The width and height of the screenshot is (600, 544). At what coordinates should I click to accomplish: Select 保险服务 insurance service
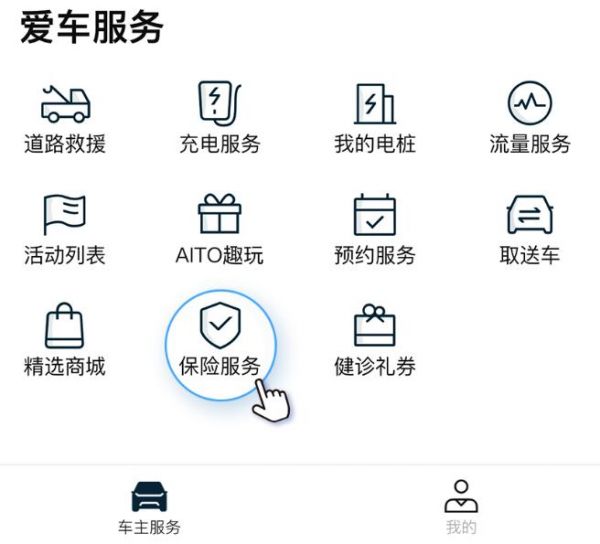point(219,341)
